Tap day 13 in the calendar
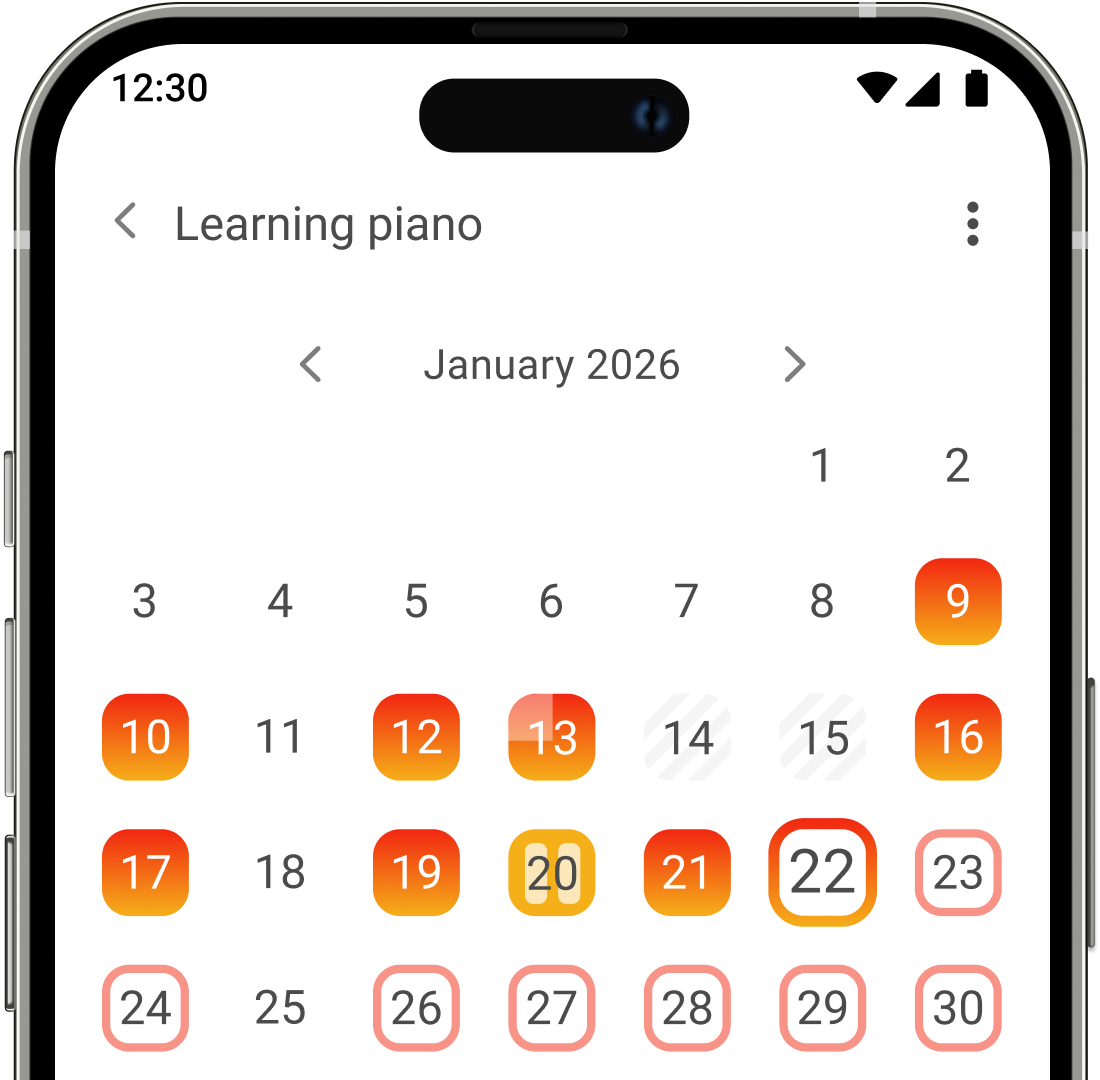This screenshot has height=1080, width=1100. [x=551, y=738]
